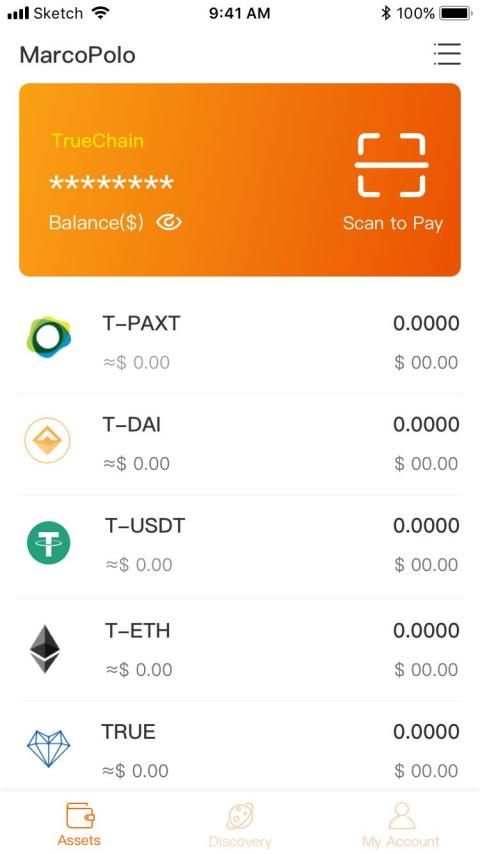Go to the My Account tab
Image resolution: width=480 pixels, height=854 pixels.
[401, 825]
